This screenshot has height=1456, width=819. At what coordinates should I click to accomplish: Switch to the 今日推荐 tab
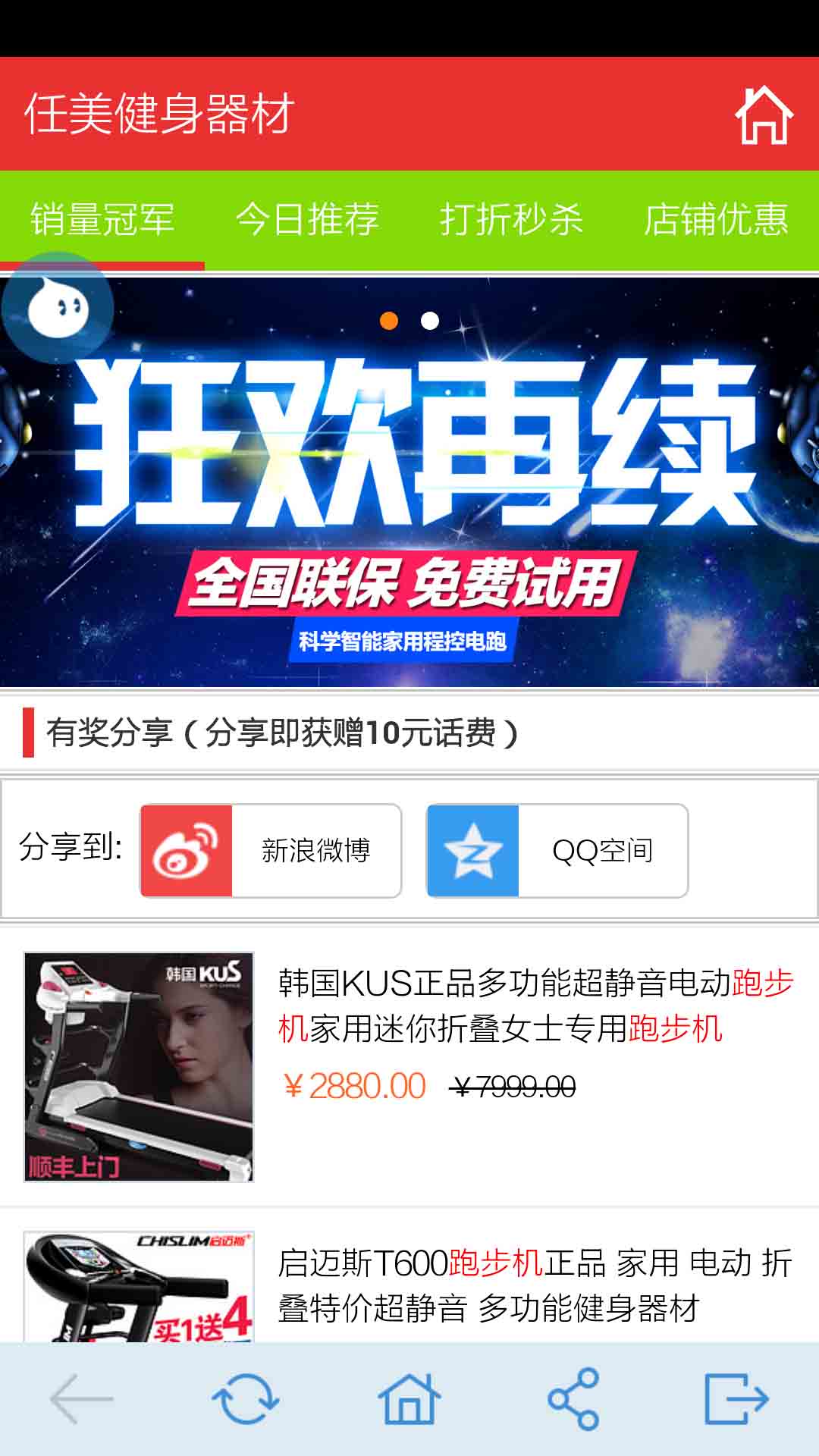click(x=307, y=220)
